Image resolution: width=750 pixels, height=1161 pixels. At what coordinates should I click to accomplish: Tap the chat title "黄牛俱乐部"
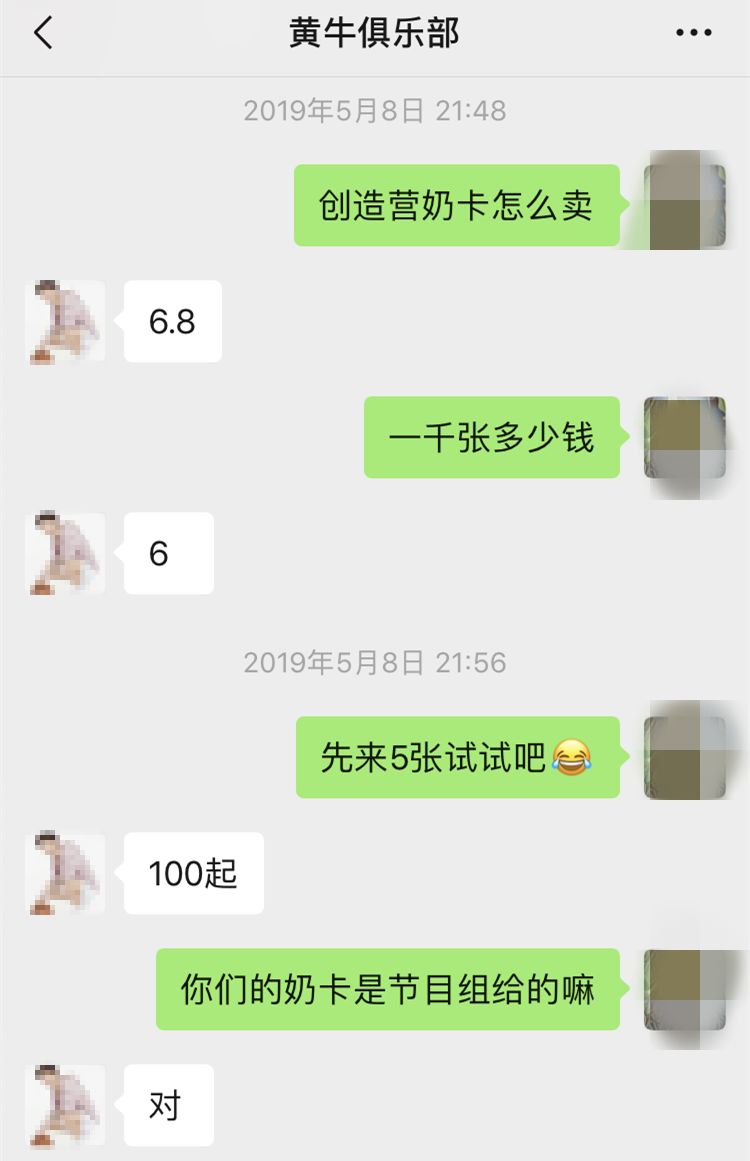374,31
